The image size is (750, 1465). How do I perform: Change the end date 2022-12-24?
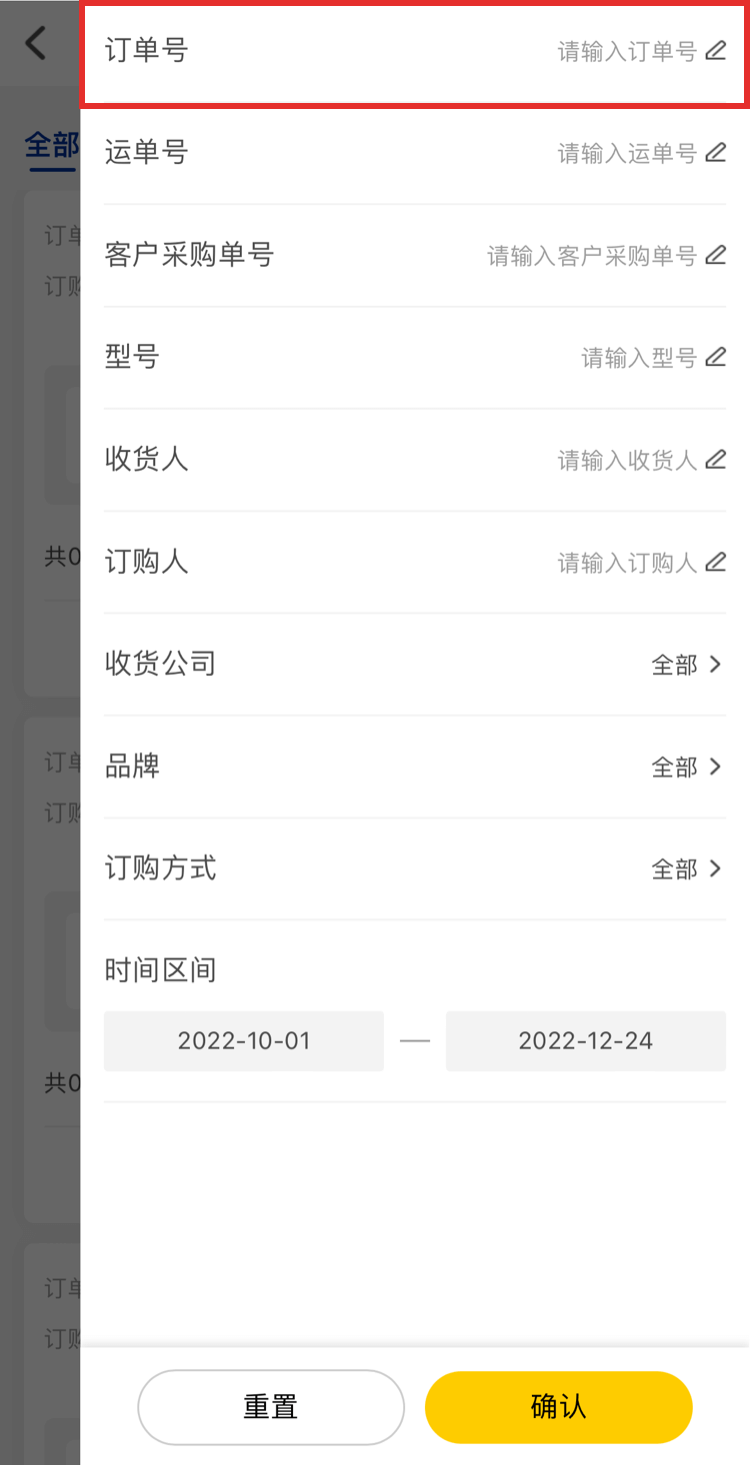(585, 1041)
